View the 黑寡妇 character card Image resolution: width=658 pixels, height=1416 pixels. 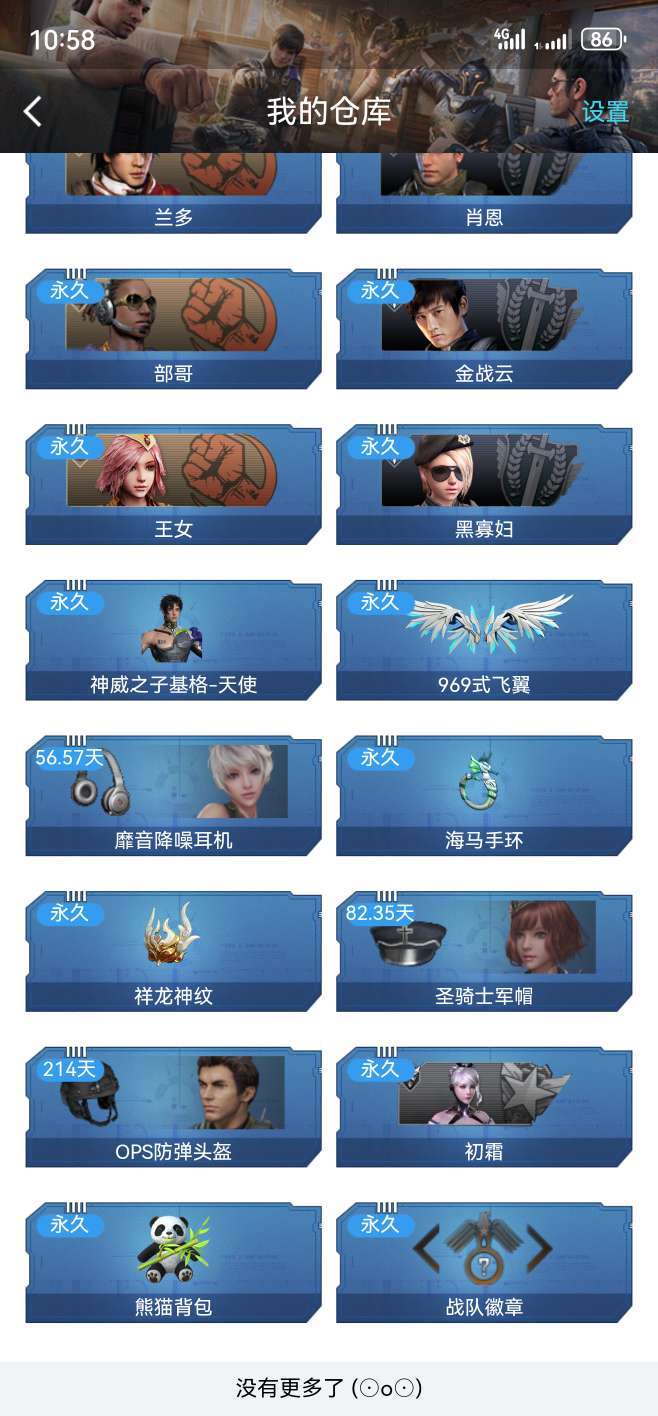(484, 485)
